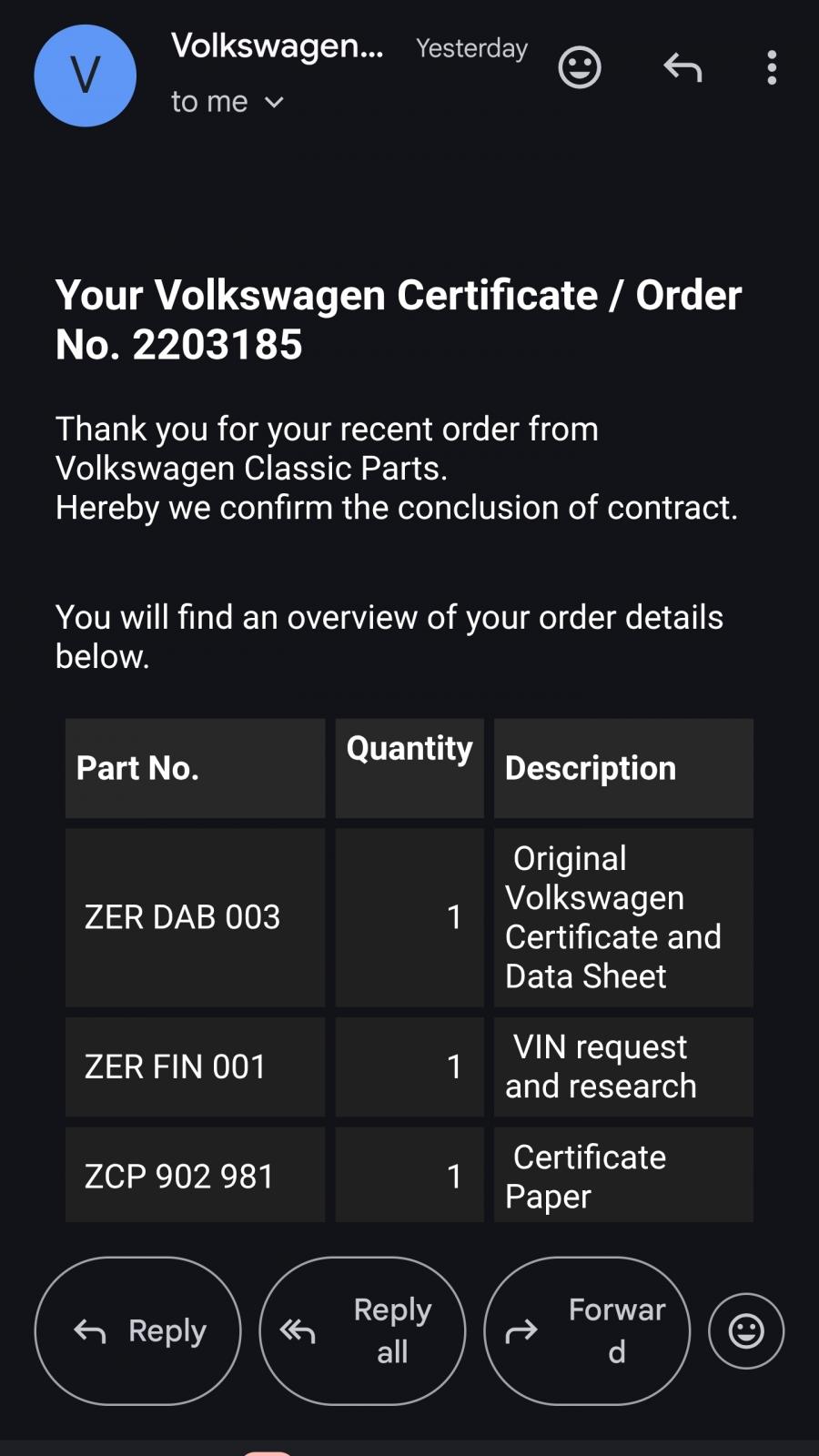Expand the 'to me' recipient details
The image size is (819, 1456).
point(227,102)
